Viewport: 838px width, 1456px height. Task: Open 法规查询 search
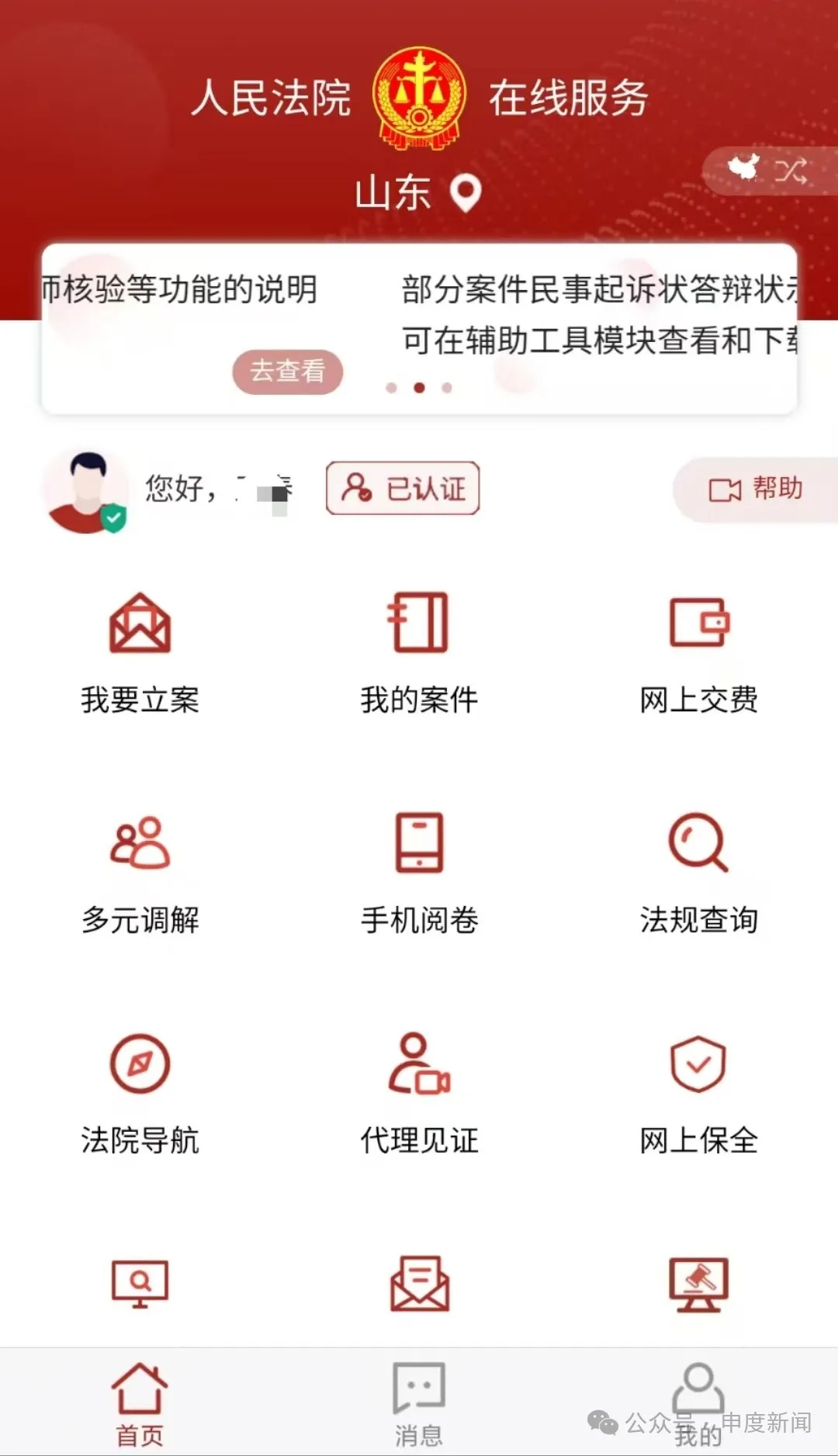[x=698, y=873]
